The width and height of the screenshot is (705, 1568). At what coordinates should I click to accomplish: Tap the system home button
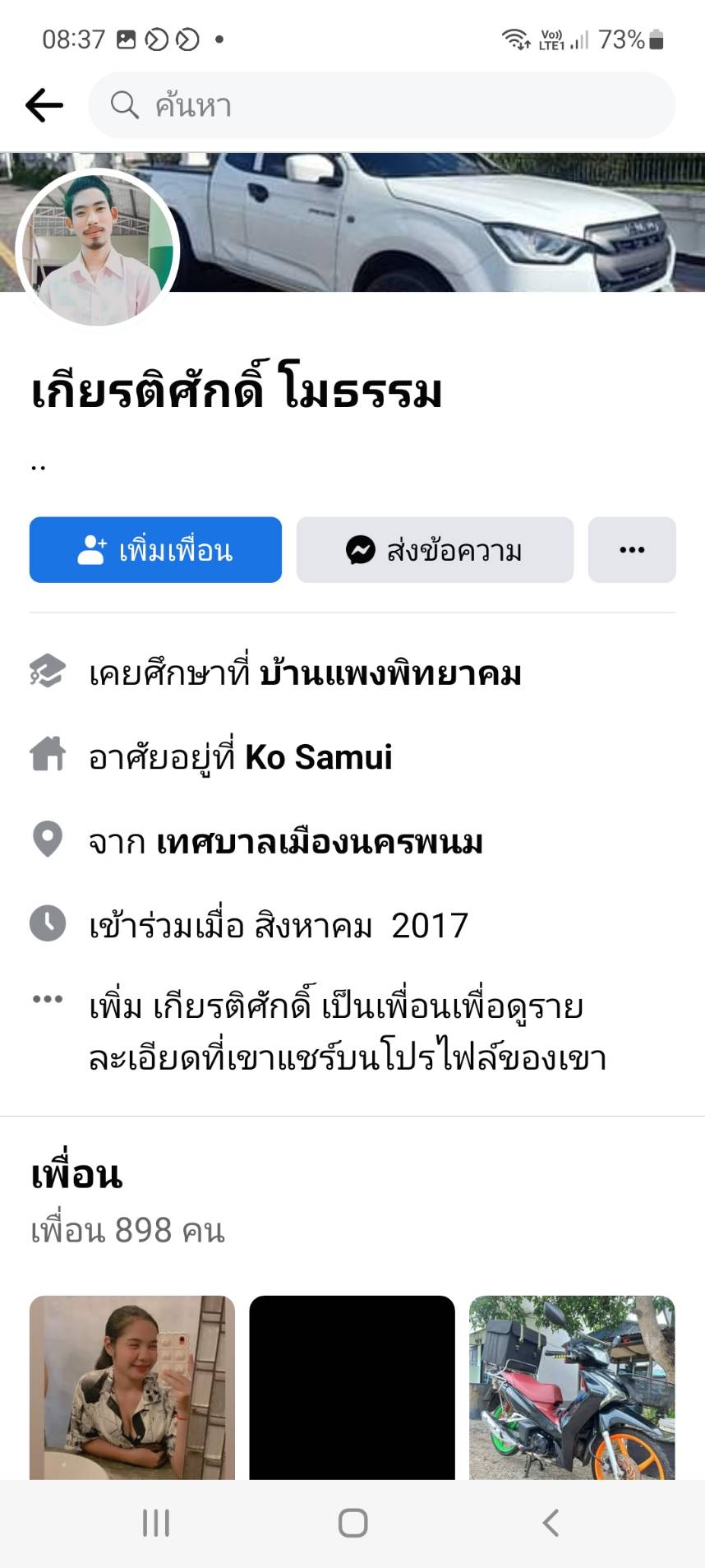tap(352, 1523)
